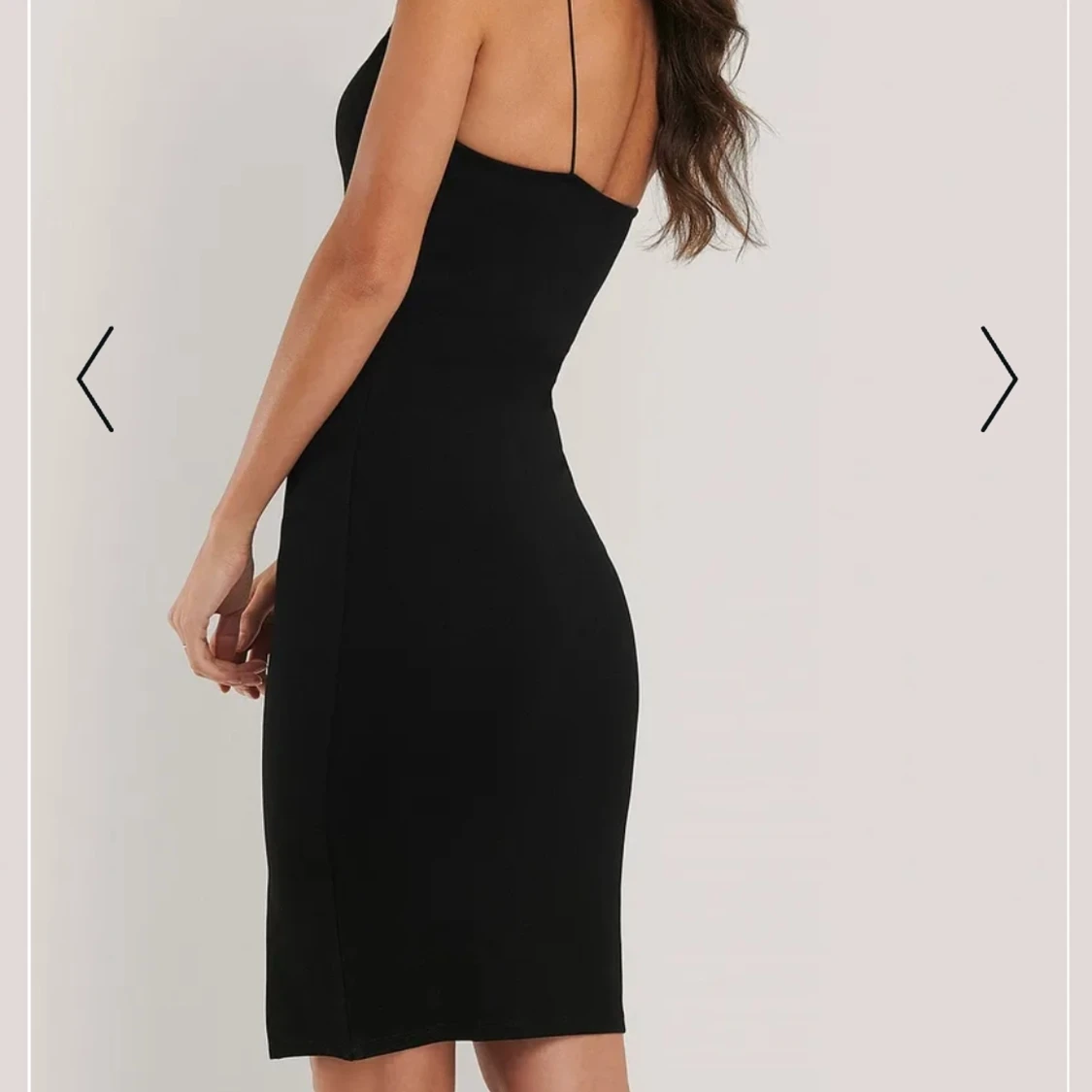Go to the previous product photo
The image size is (1092, 1092).
[x=95, y=379]
